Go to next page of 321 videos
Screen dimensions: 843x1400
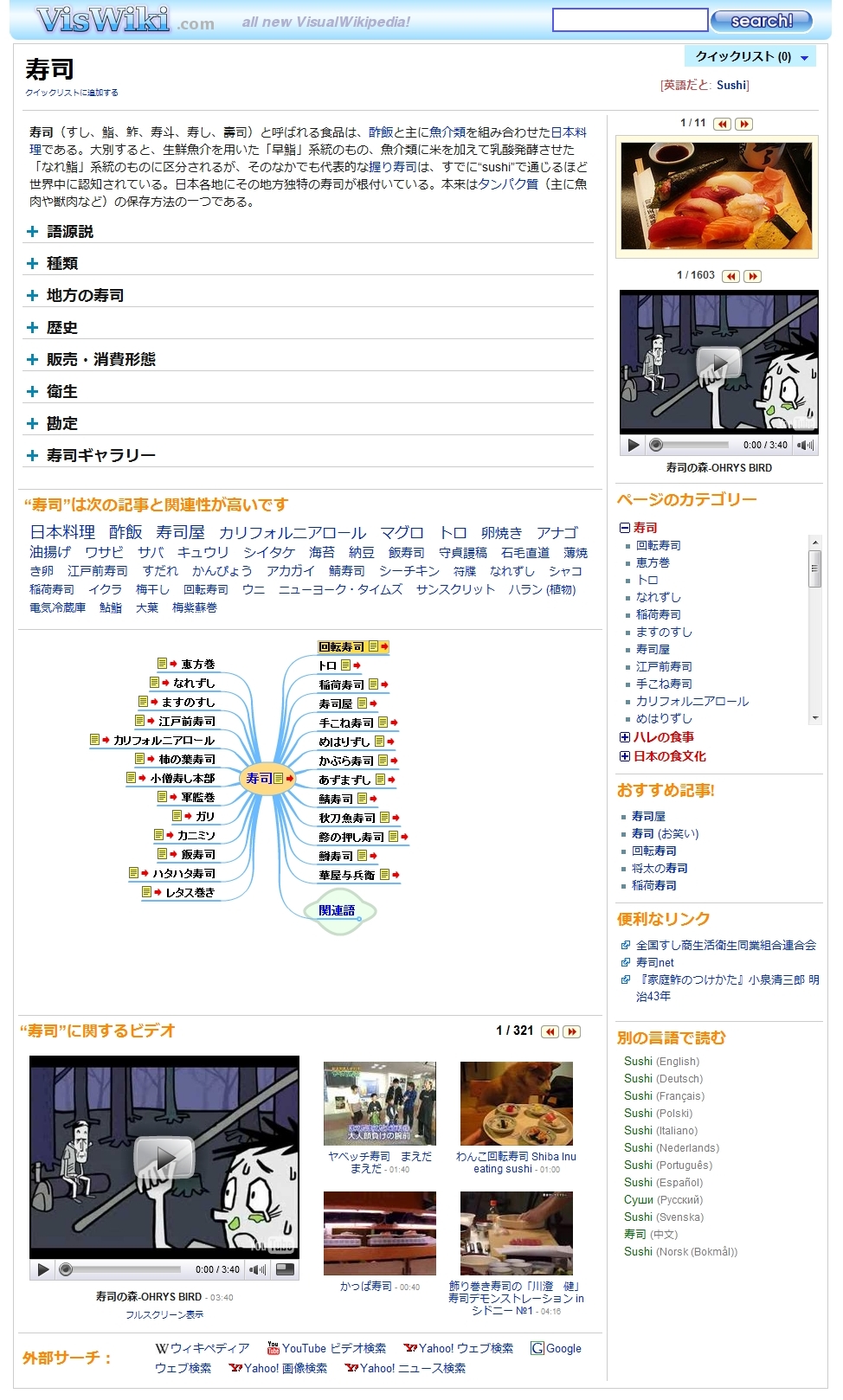click(571, 1031)
